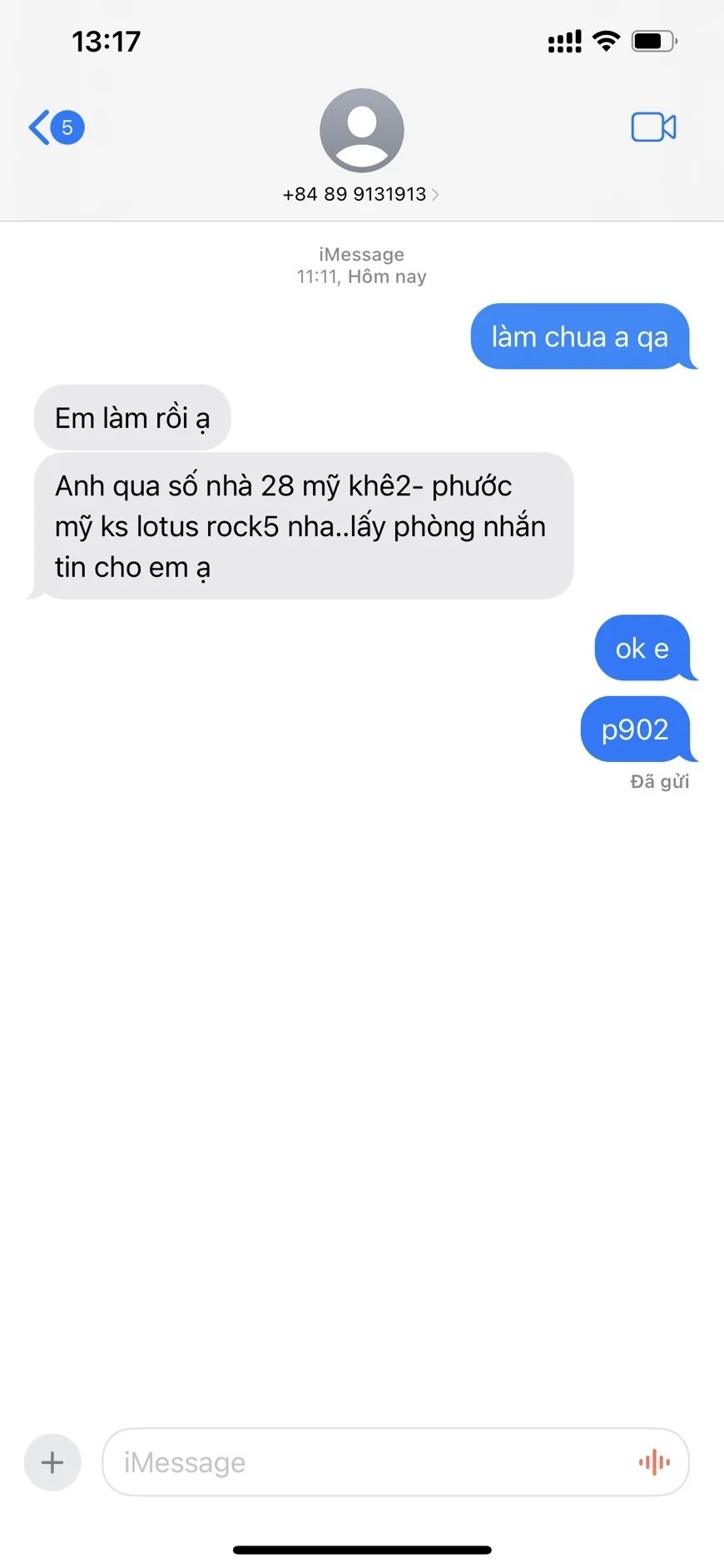This screenshot has width=724, height=1568.
Task: Open contact details for +84 89 9131913
Action: [361, 146]
